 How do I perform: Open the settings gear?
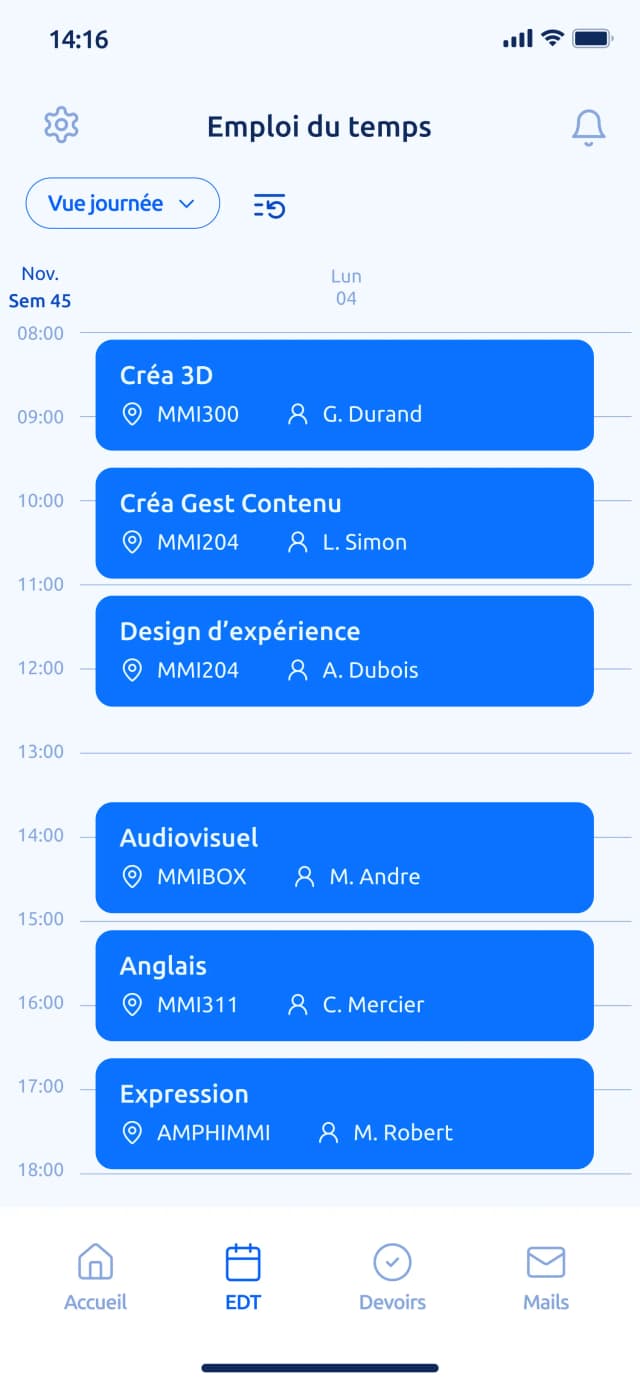(x=62, y=125)
